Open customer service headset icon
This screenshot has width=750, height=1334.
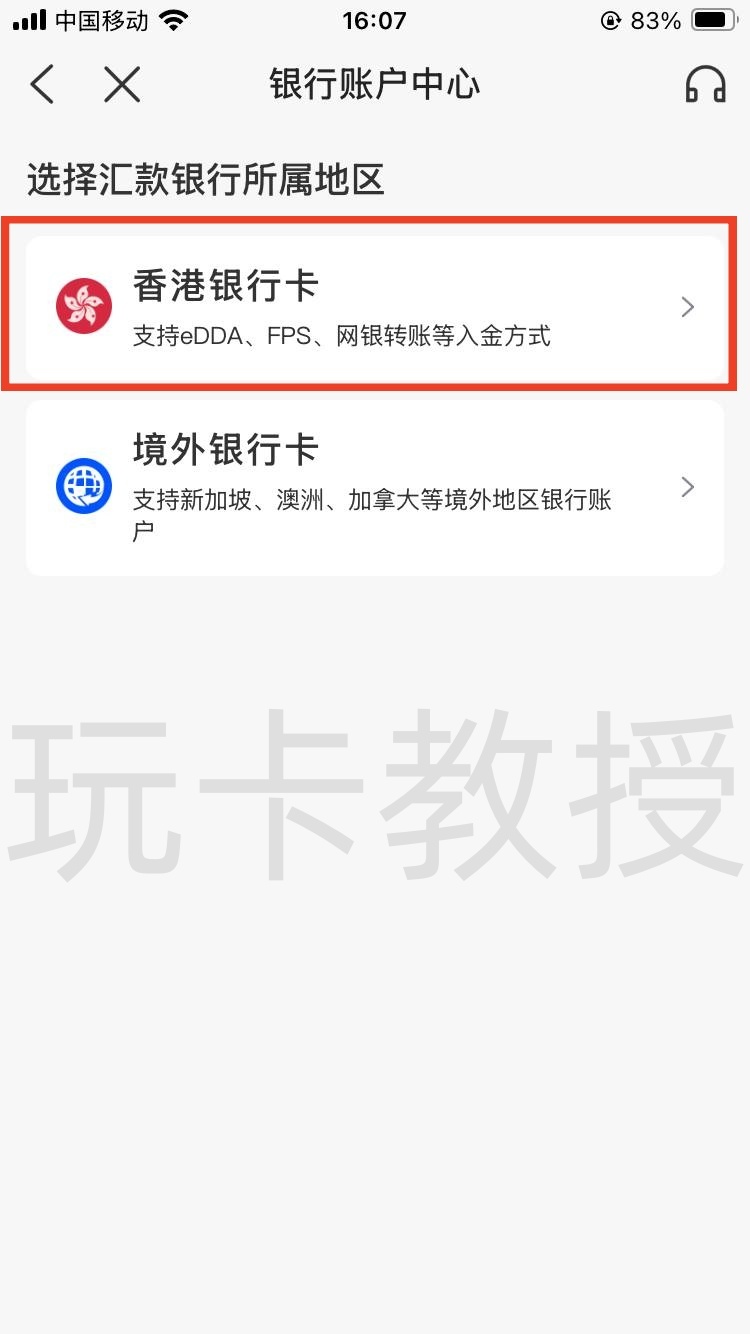705,85
